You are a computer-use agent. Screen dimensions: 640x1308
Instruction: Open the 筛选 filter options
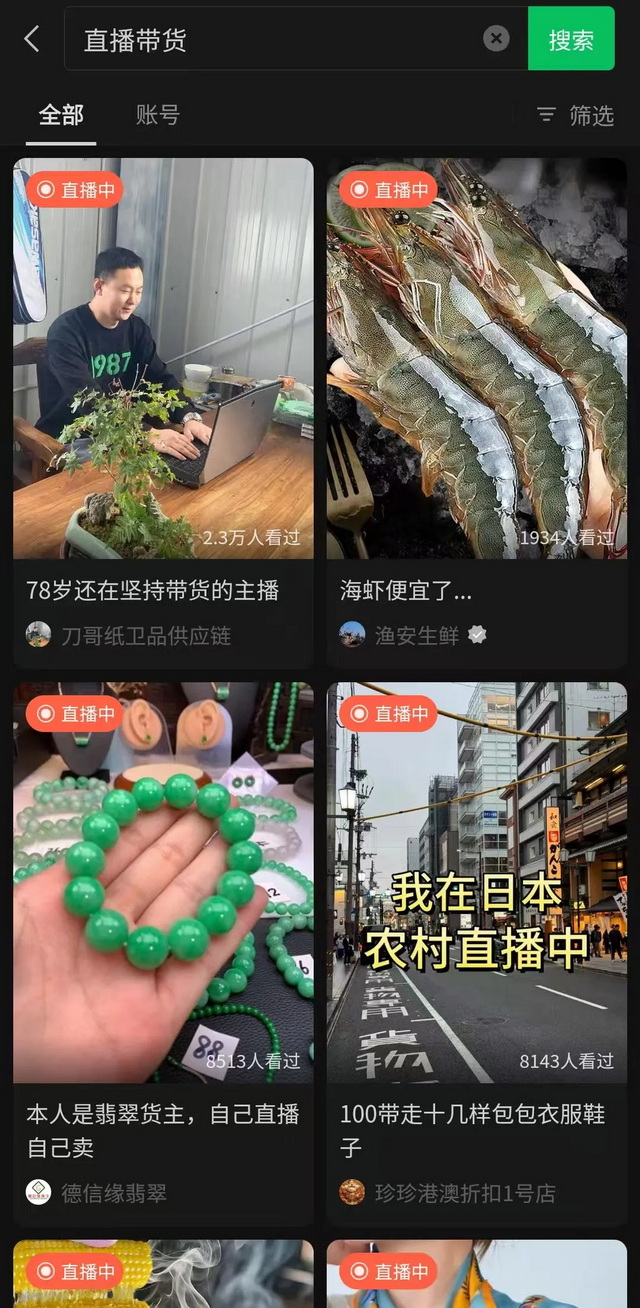click(575, 116)
